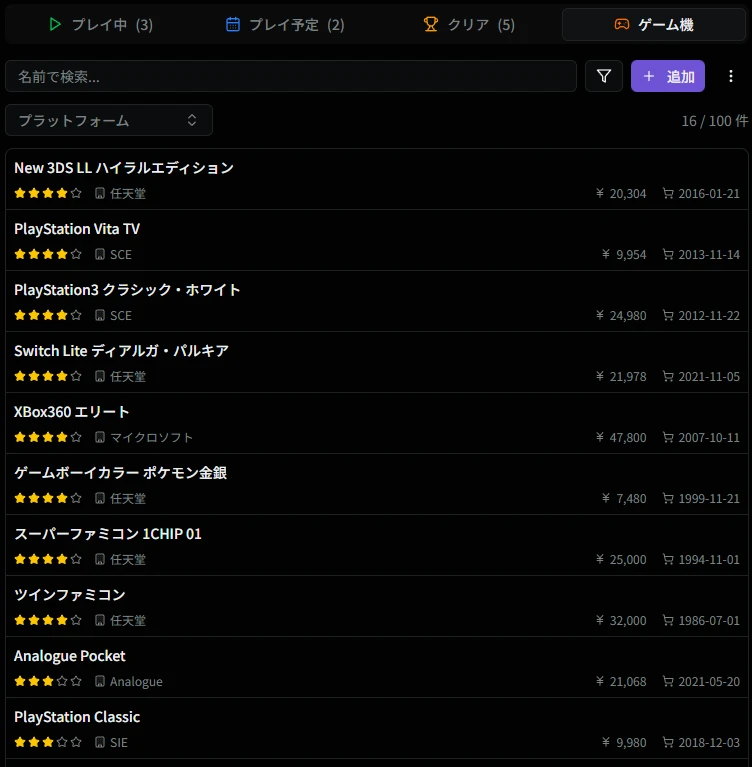Switch to the クリア tab
The width and height of the screenshot is (752, 767).
pos(469,24)
